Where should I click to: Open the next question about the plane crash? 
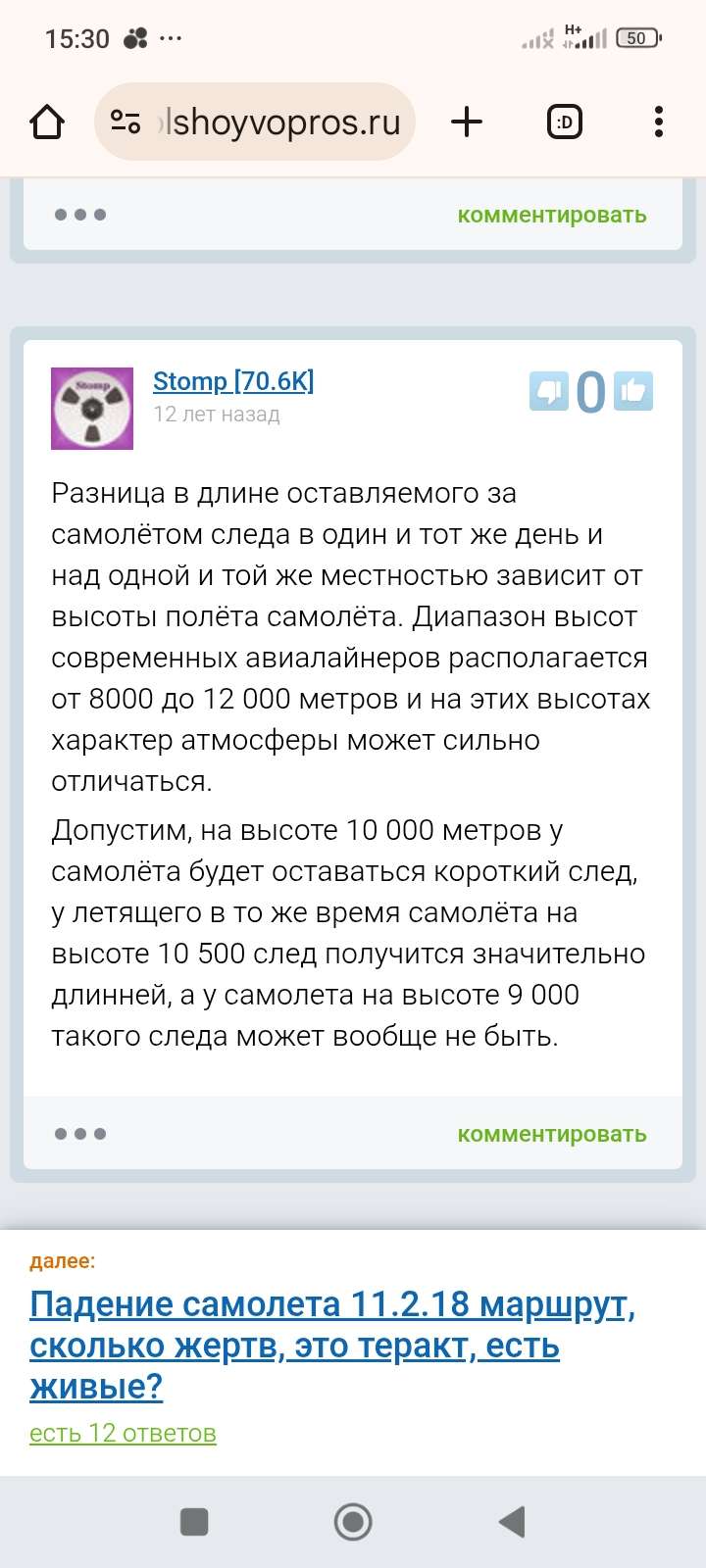pos(332,1346)
